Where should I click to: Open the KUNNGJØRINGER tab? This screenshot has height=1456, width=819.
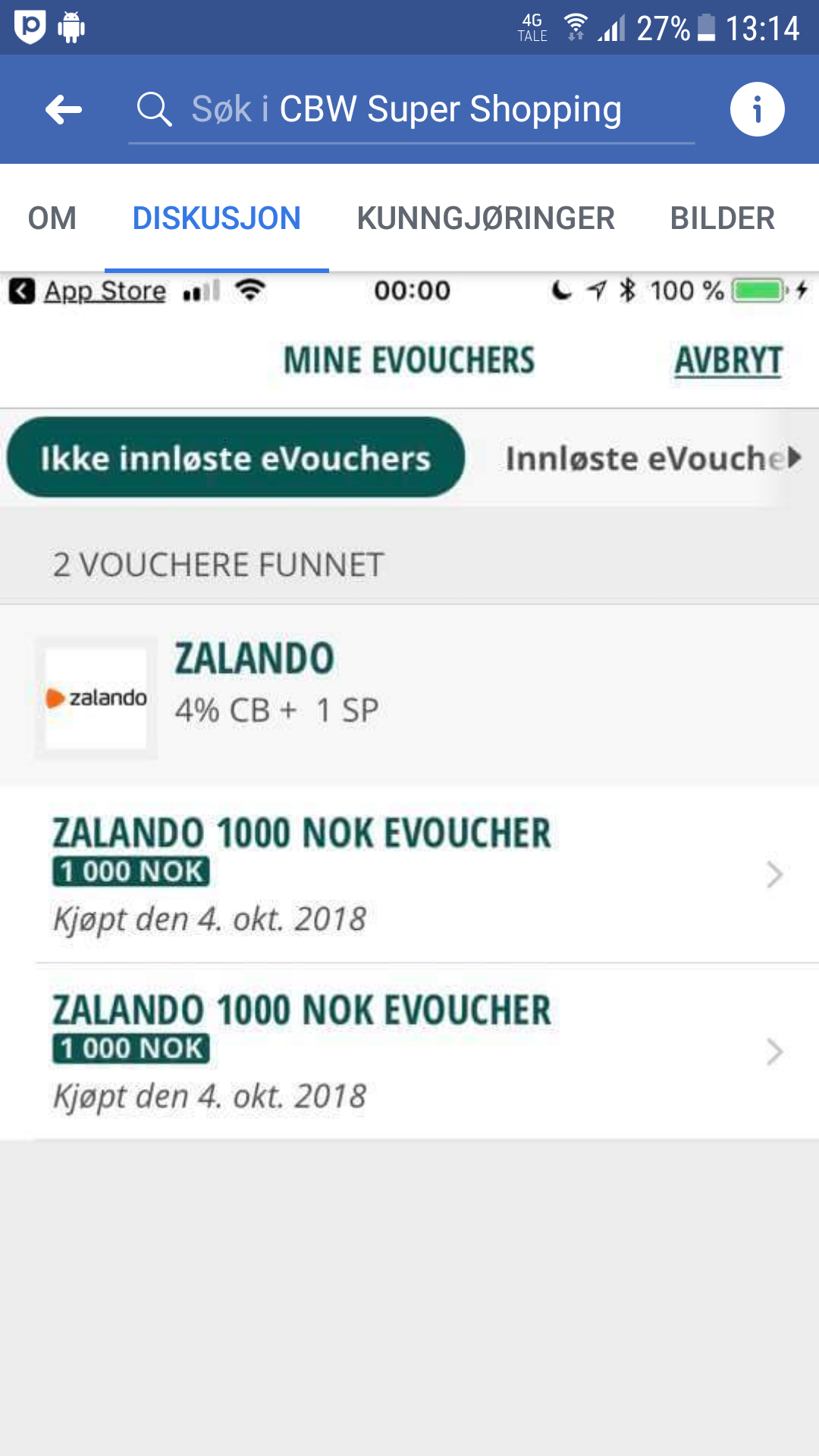(485, 218)
